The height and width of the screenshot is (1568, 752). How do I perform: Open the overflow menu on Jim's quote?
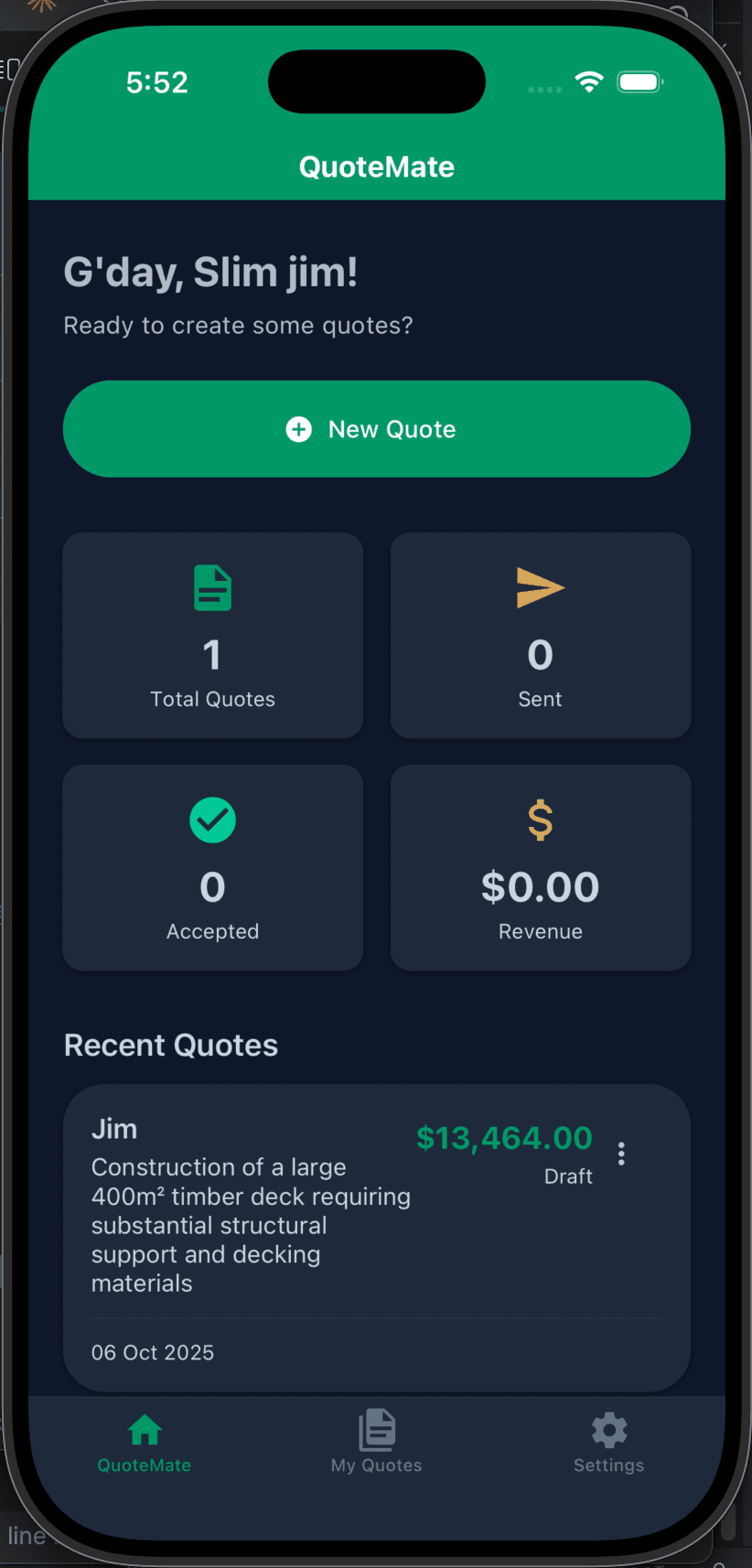[621, 1154]
